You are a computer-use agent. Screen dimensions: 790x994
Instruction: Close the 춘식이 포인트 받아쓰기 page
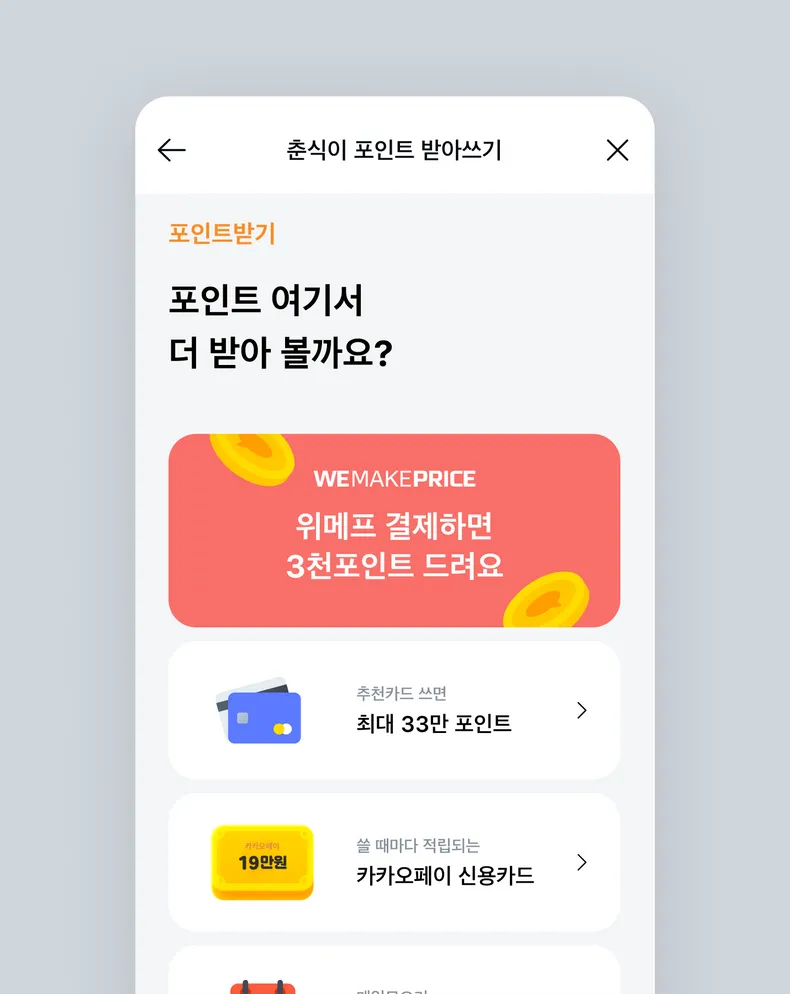(x=618, y=150)
